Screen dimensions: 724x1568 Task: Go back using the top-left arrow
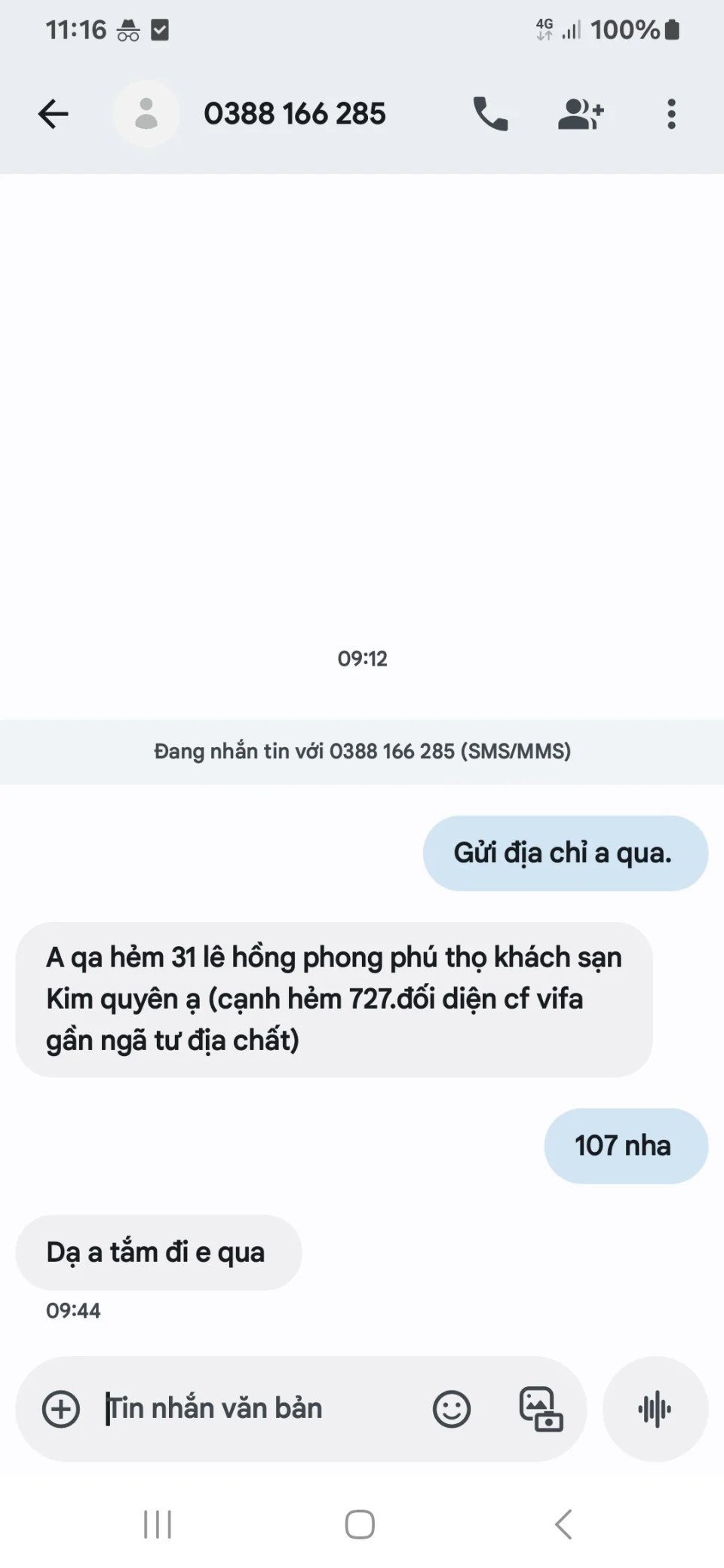click(x=53, y=115)
